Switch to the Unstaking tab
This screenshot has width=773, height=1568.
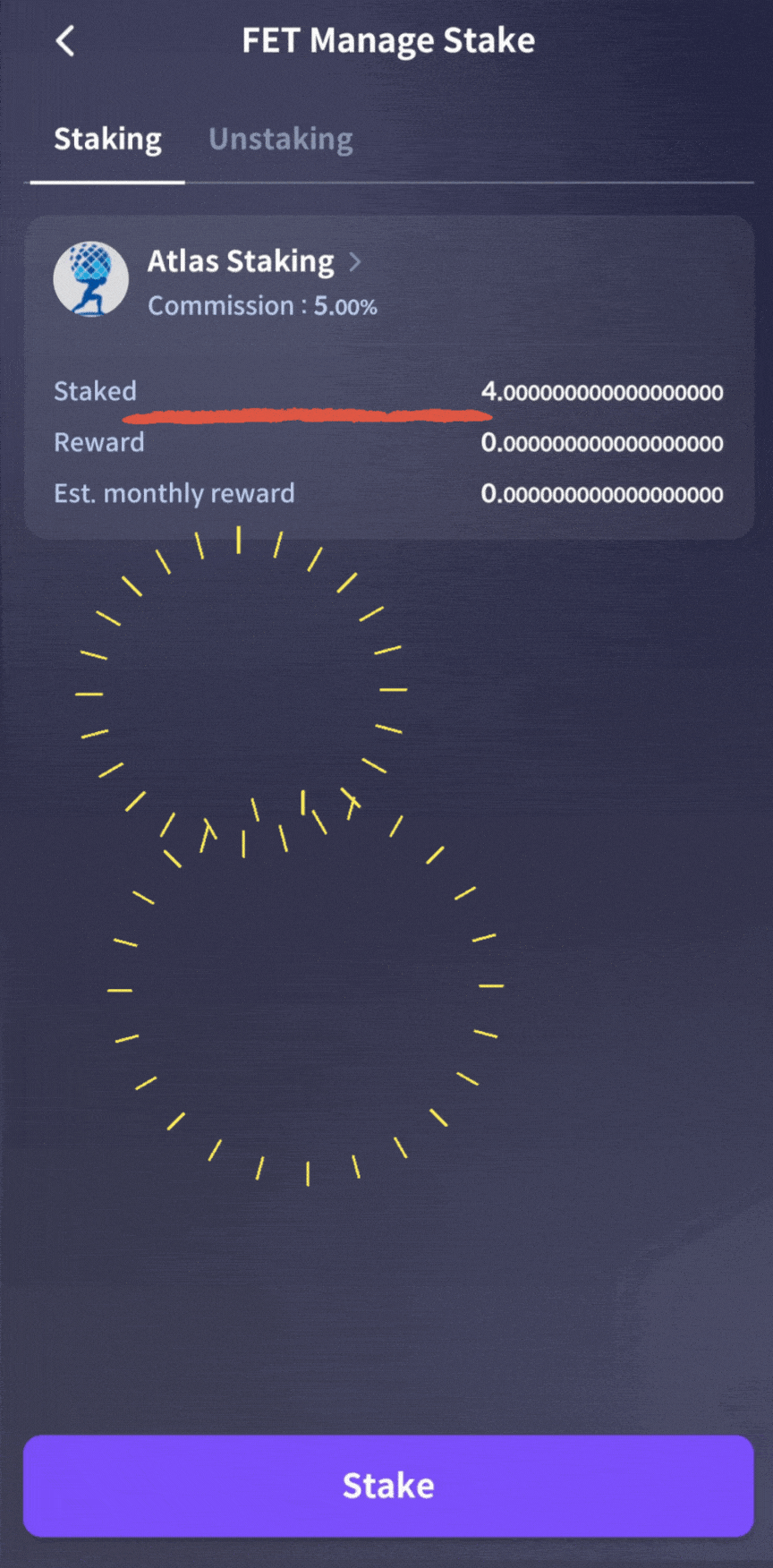(280, 139)
